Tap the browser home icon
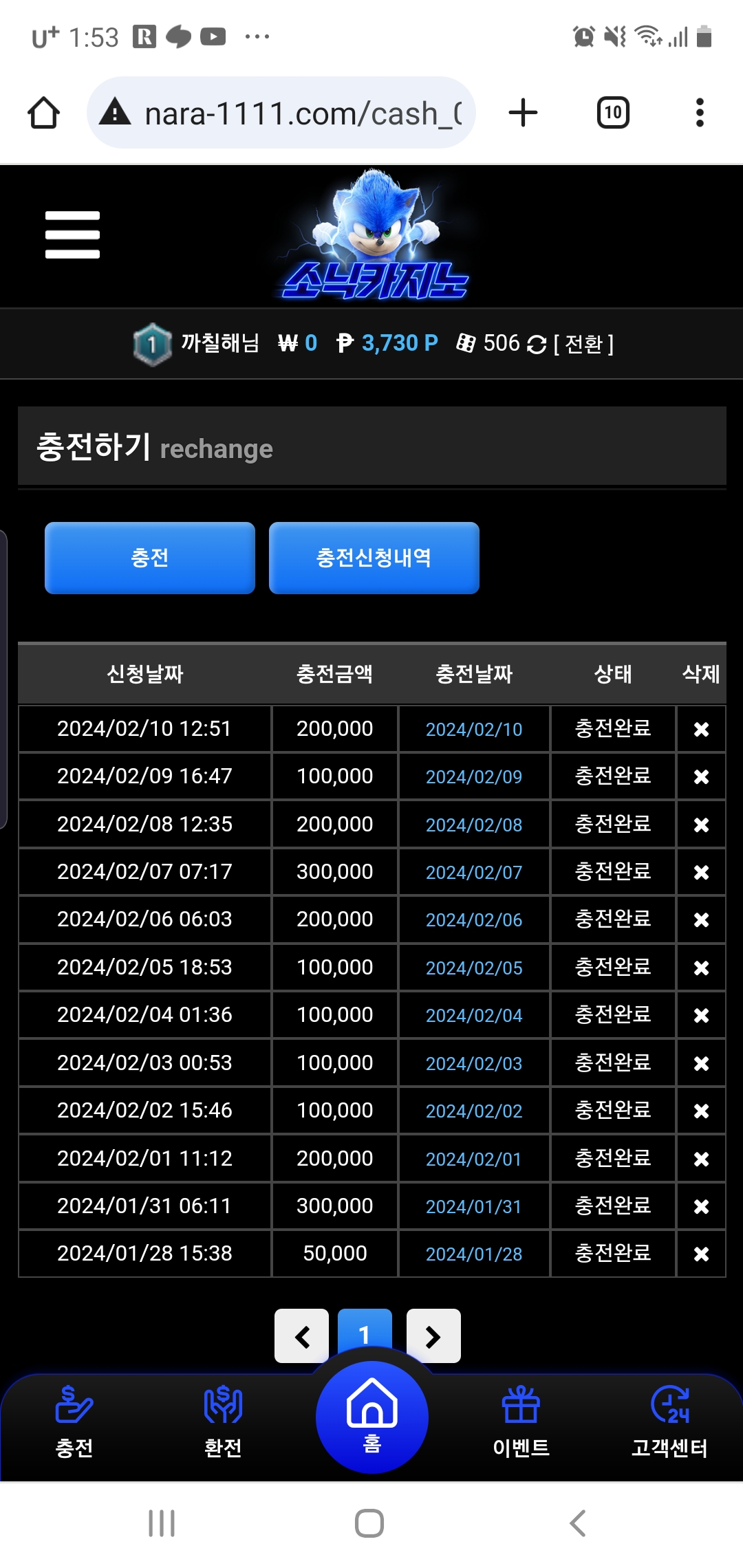743x1568 pixels. [43, 113]
